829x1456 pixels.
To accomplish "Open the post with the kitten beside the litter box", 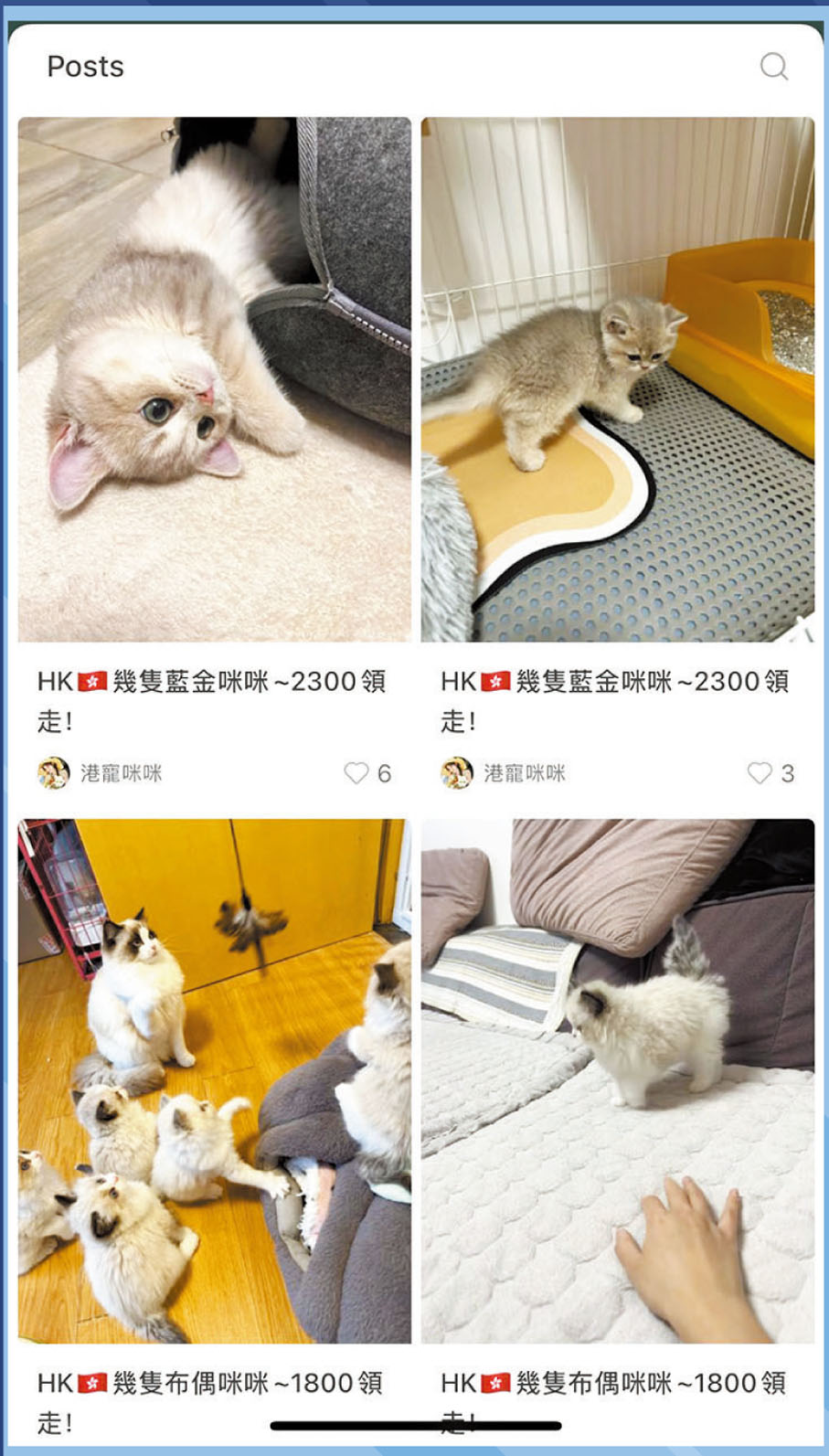I will pyautogui.click(x=618, y=379).
